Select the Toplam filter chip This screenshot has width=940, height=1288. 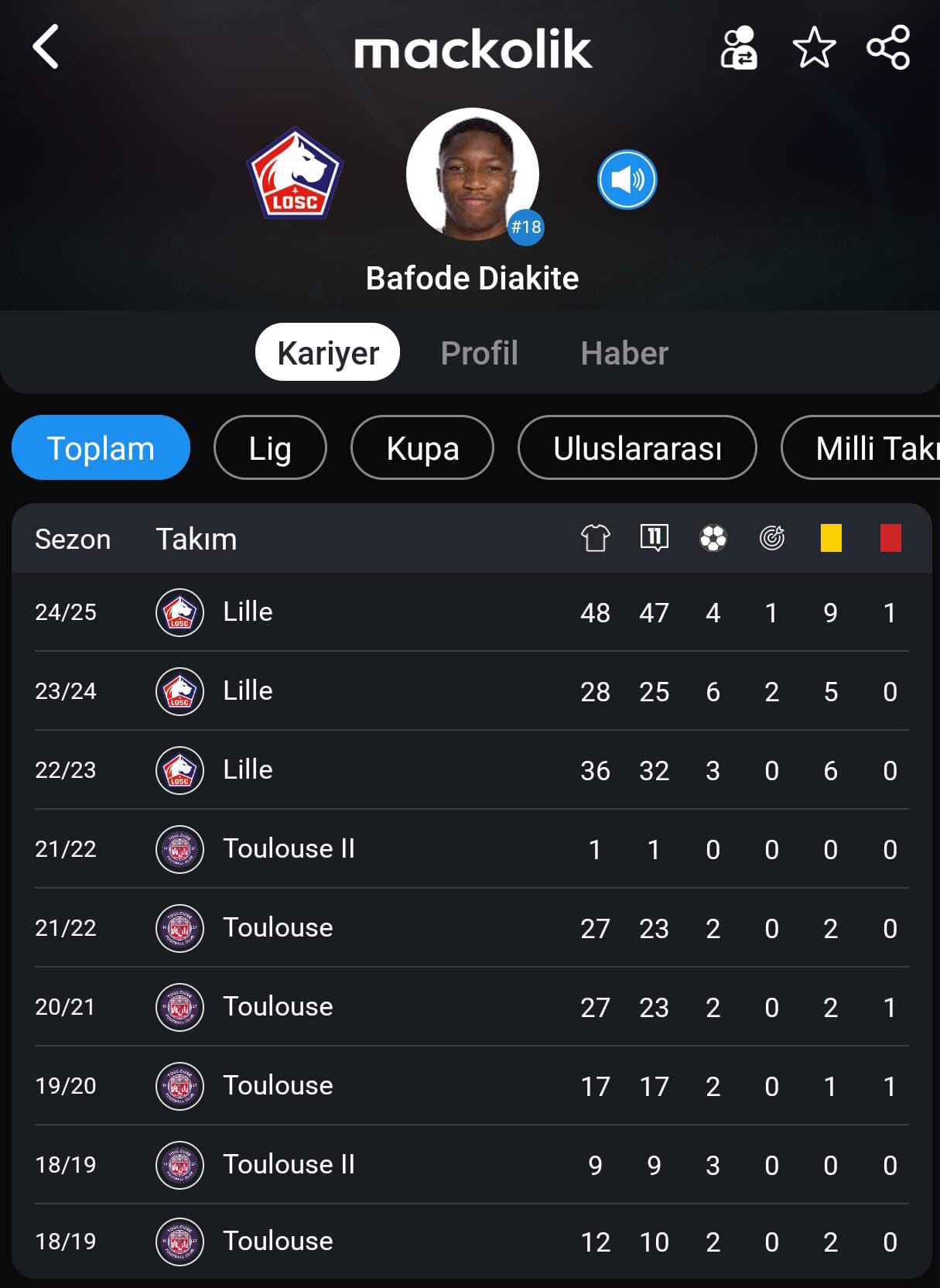[101, 448]
